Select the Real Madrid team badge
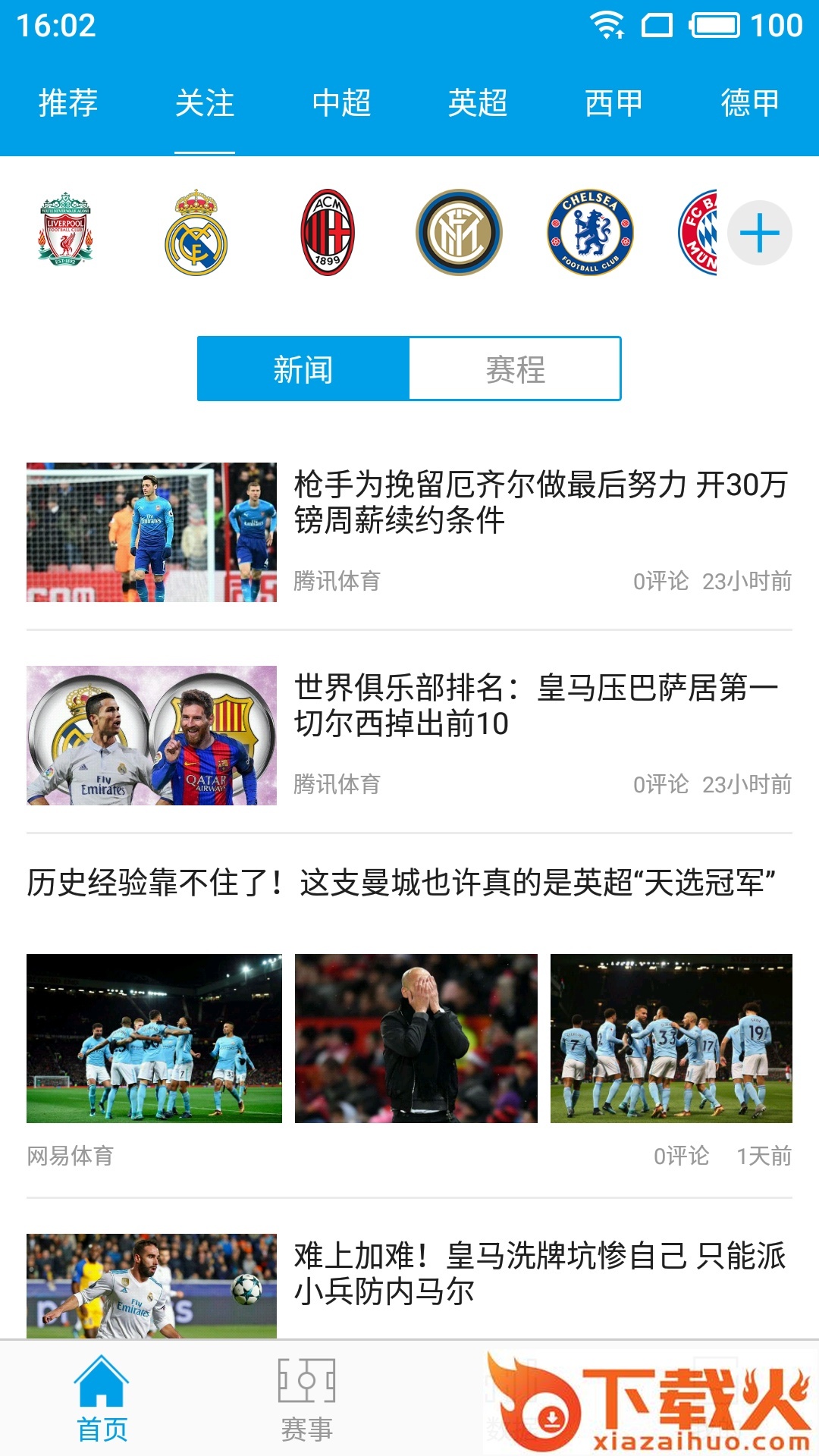 (196, 231)
